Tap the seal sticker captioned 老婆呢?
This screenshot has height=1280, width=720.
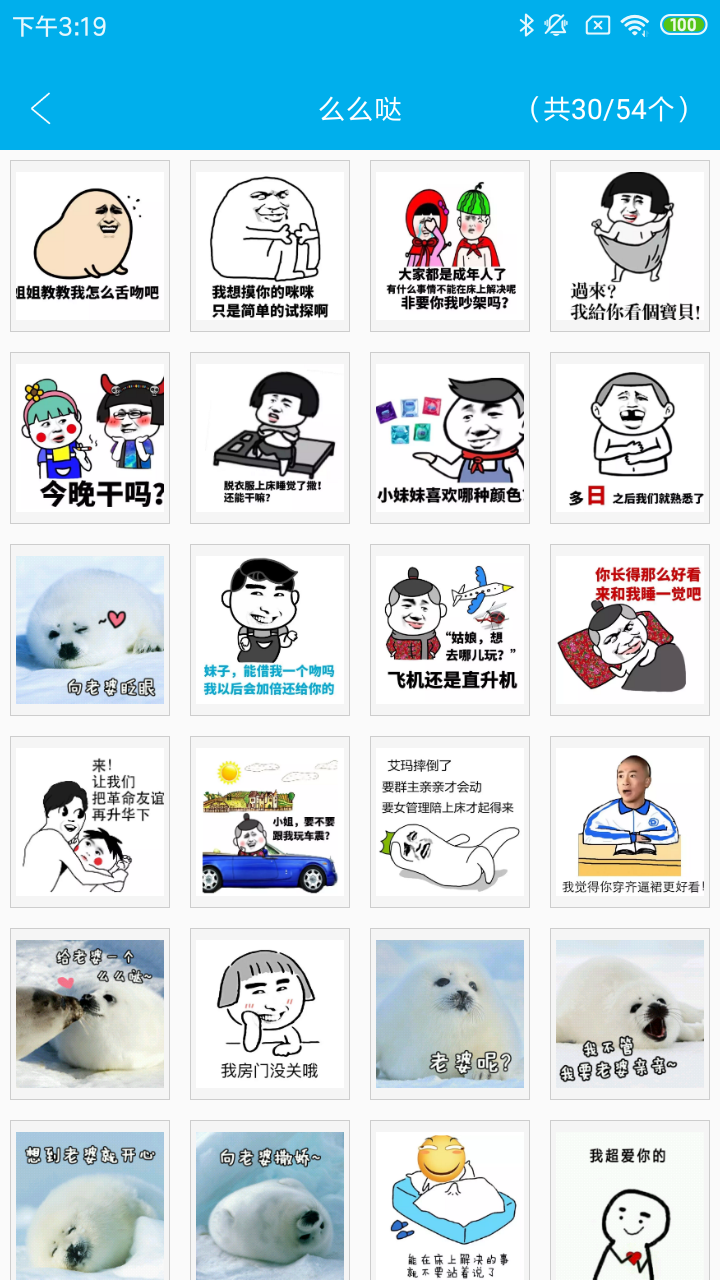coord(450,1014)
